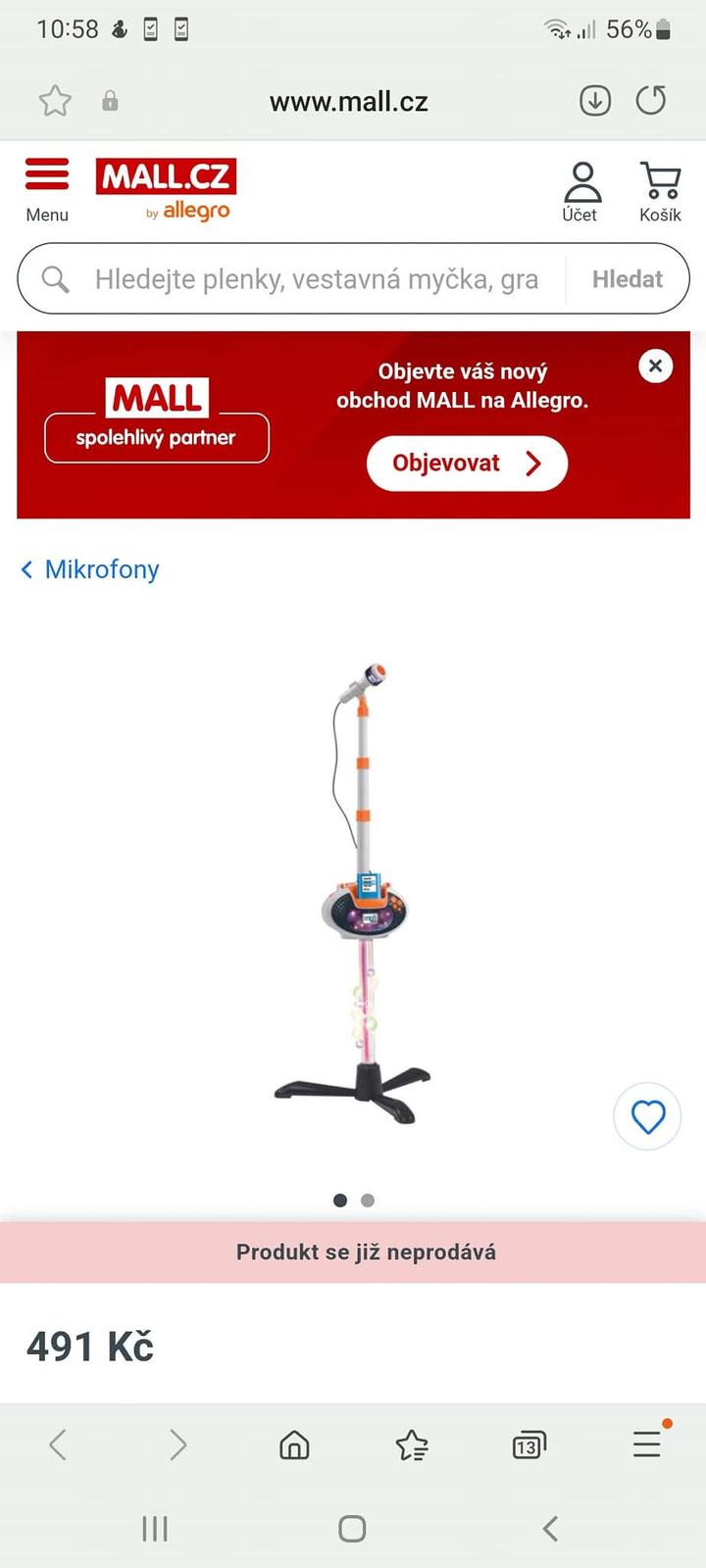Add microphone to favorites with heart

click(647, 1116)
